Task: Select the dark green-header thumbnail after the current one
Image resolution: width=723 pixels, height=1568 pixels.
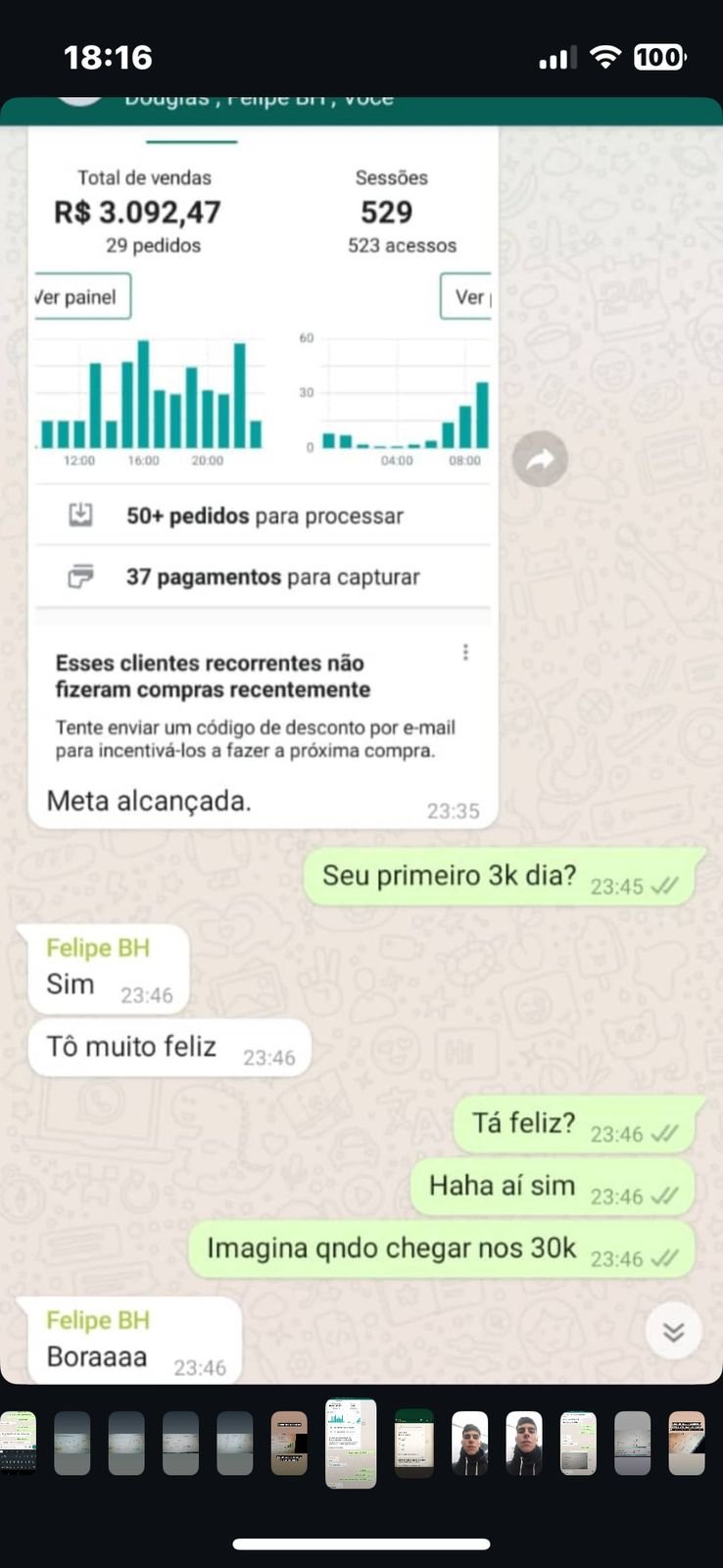Action: (x=413, y=1443)
